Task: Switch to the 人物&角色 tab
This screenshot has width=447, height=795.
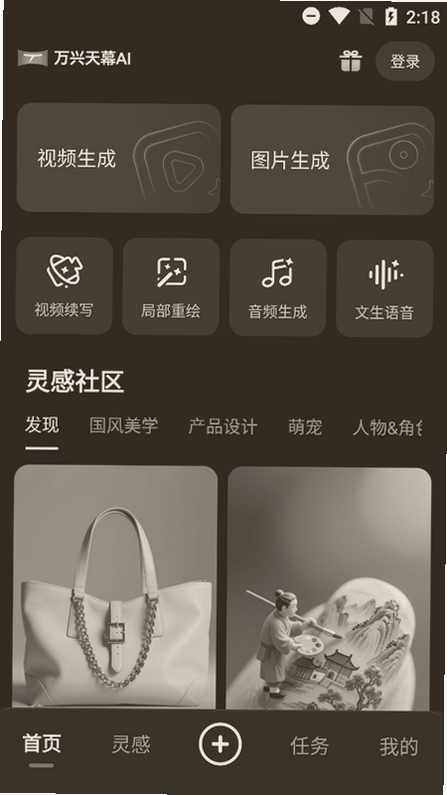Action: coord(387,428)
